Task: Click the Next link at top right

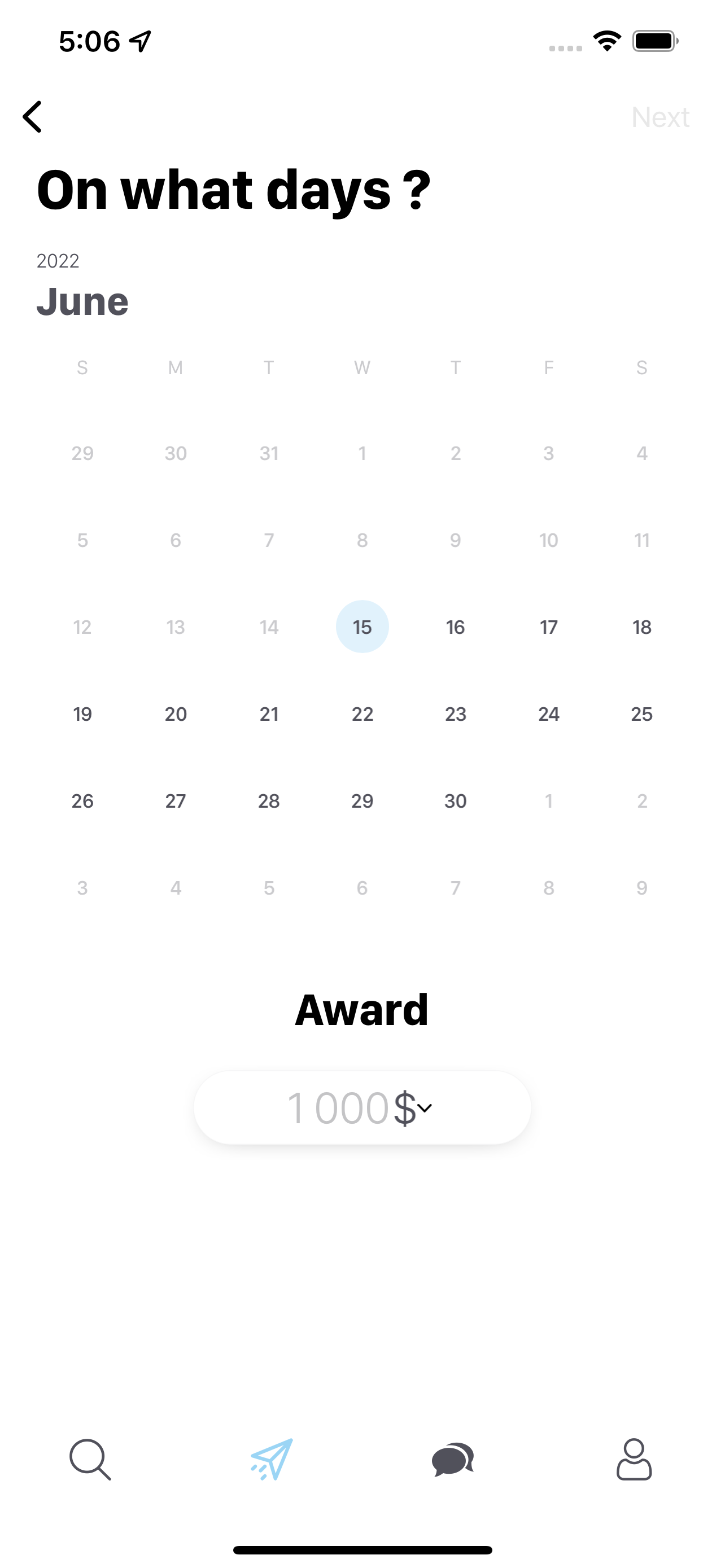Action: click(660, 117)
